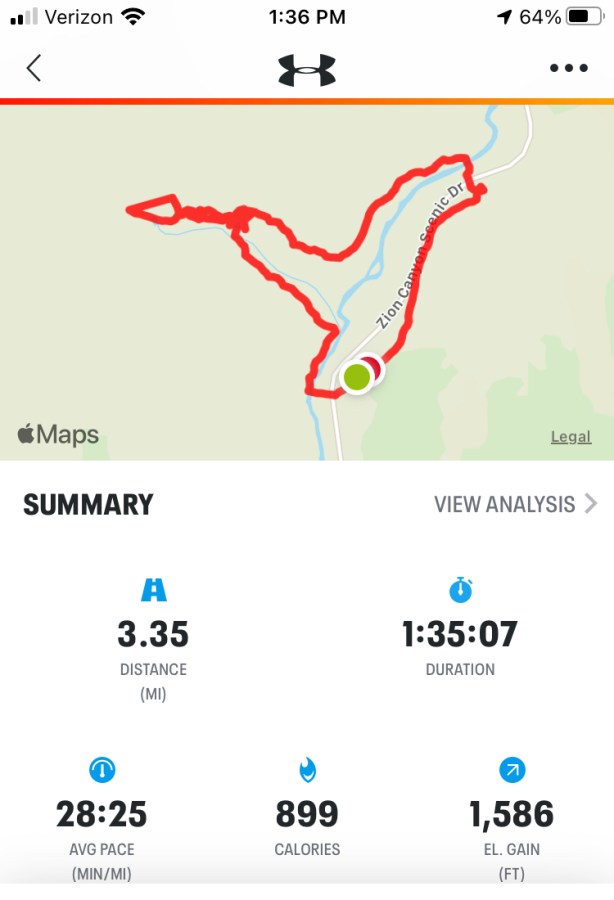Open the Legal link on the map
The height and width of the screenshot is (900, 614).
[571, 437]
